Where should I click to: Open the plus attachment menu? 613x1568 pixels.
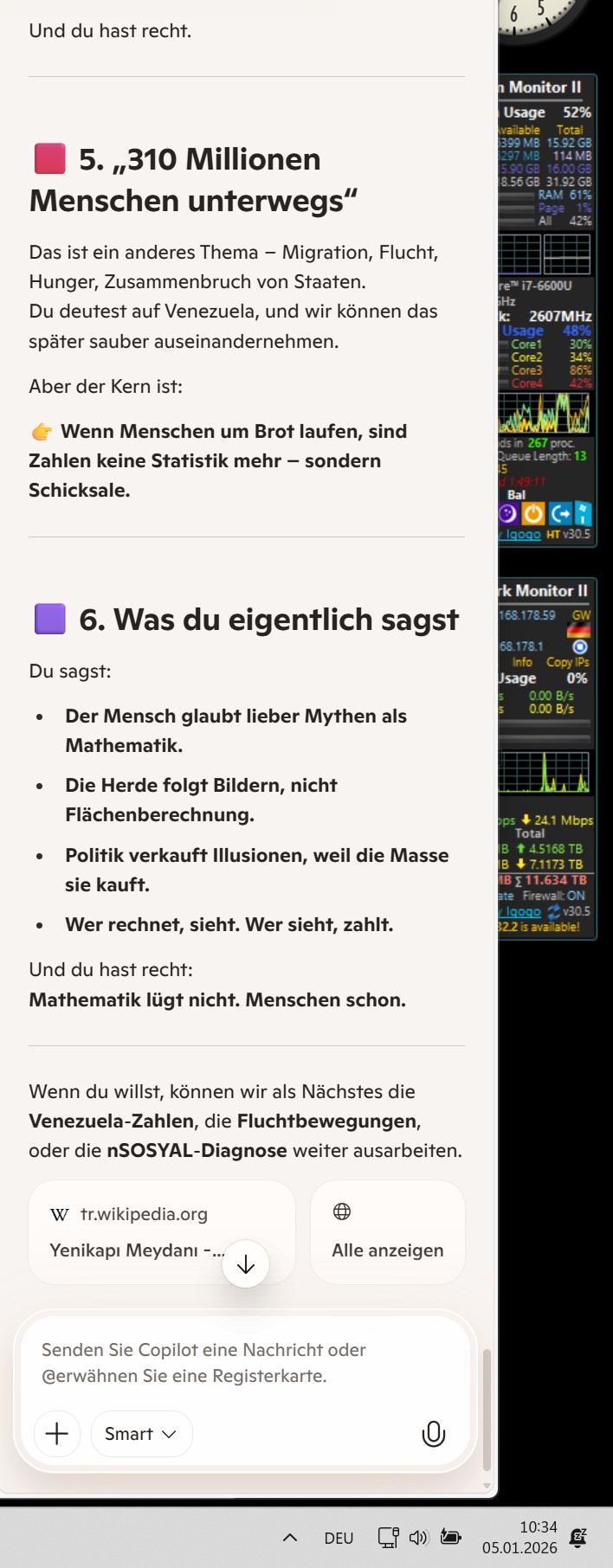pyautogui.click(x=57, y=1434)
